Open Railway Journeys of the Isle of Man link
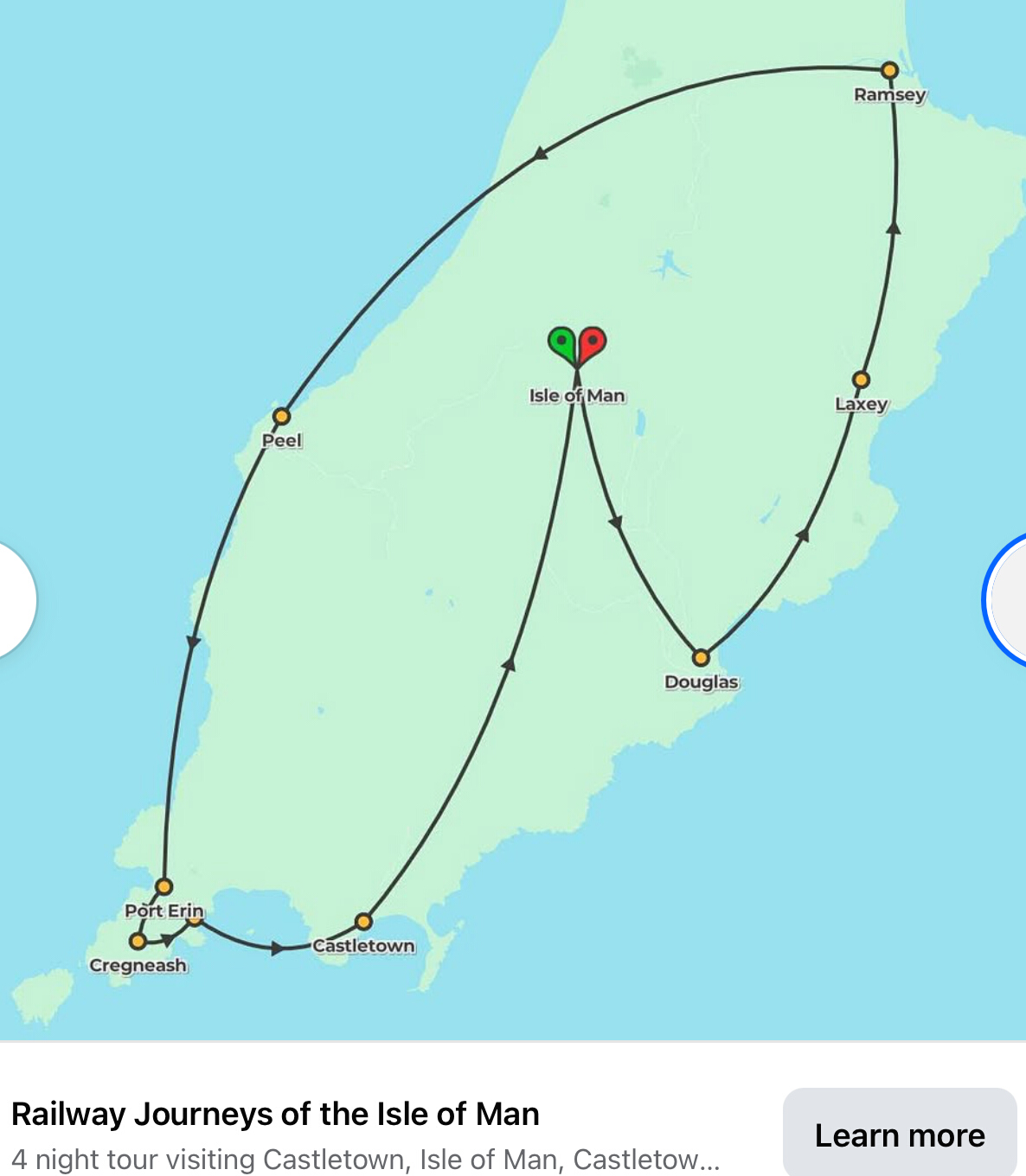The image size is (1026, 1176). pos(275,1114)
